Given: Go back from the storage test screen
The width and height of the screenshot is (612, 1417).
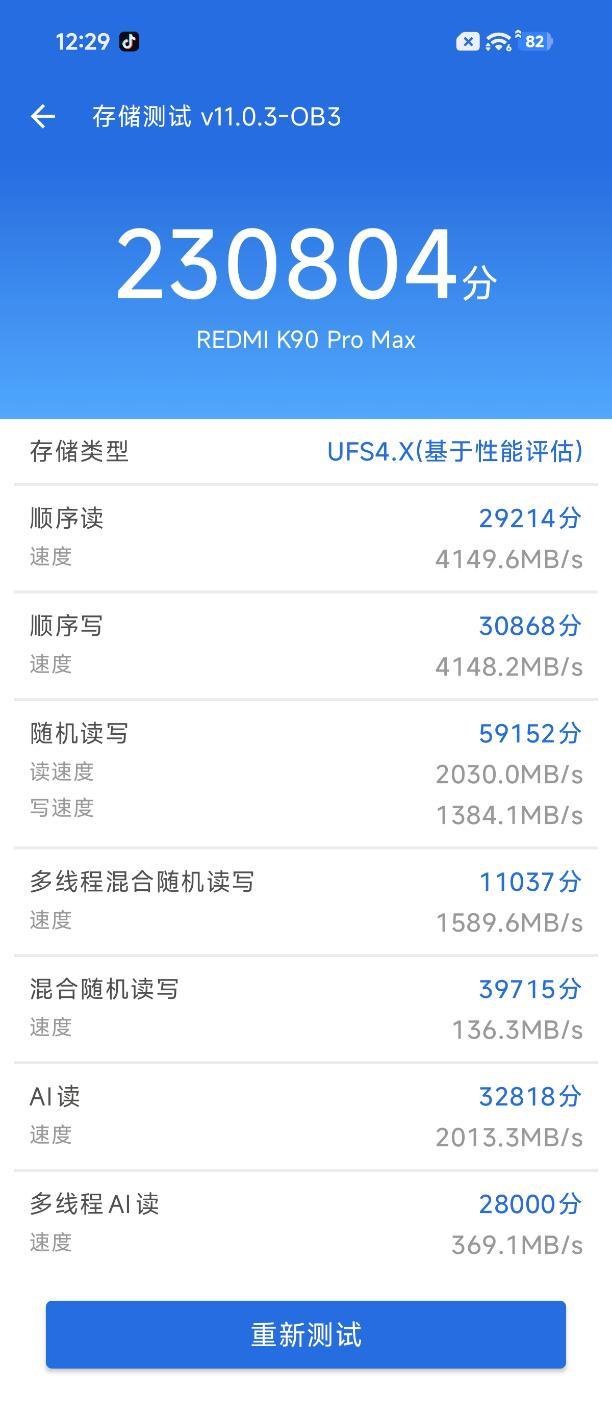Looking at the screenshot, I should click(x=43, y=117).
